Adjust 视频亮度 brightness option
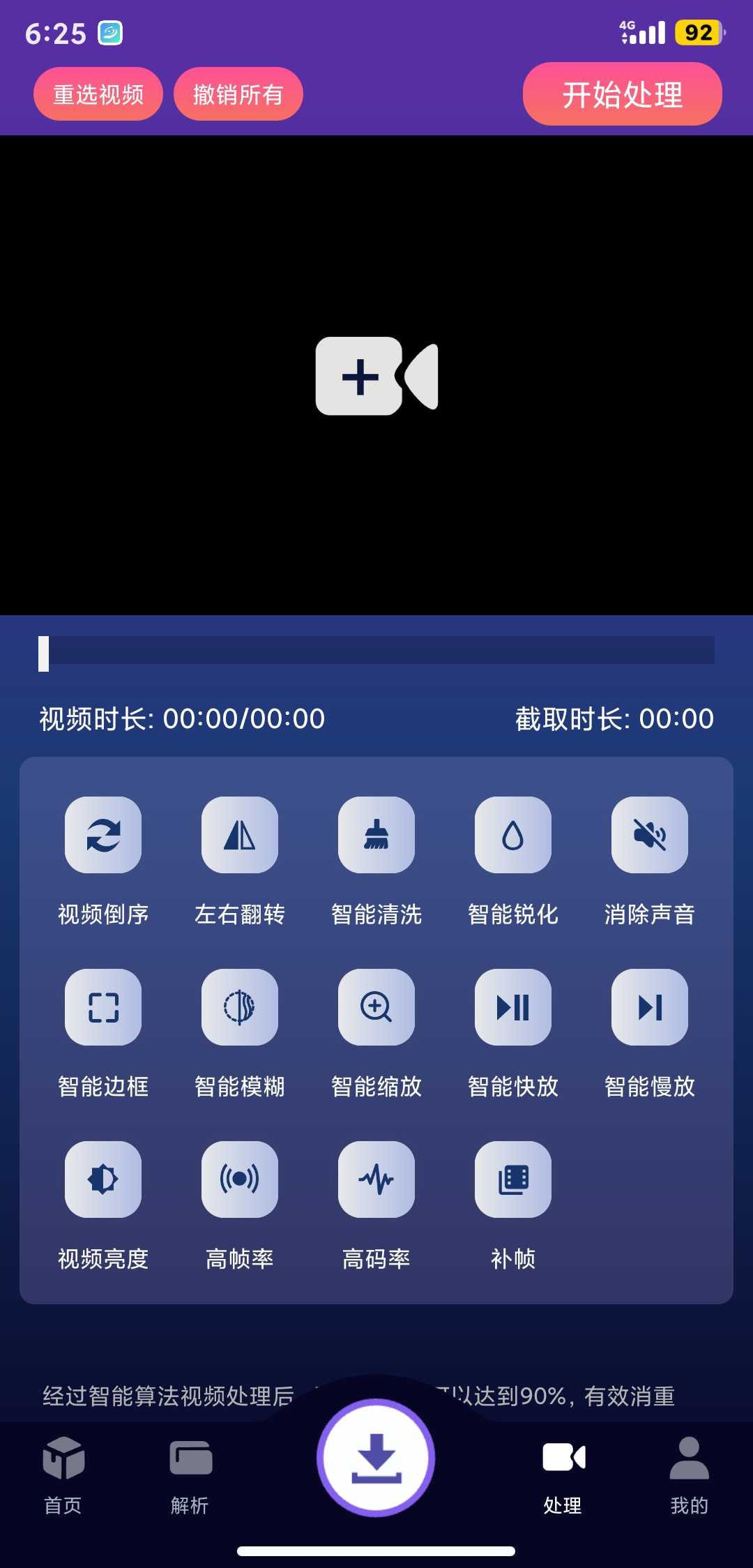Viewport: 753px width, 1568px height. [103, 1179]
